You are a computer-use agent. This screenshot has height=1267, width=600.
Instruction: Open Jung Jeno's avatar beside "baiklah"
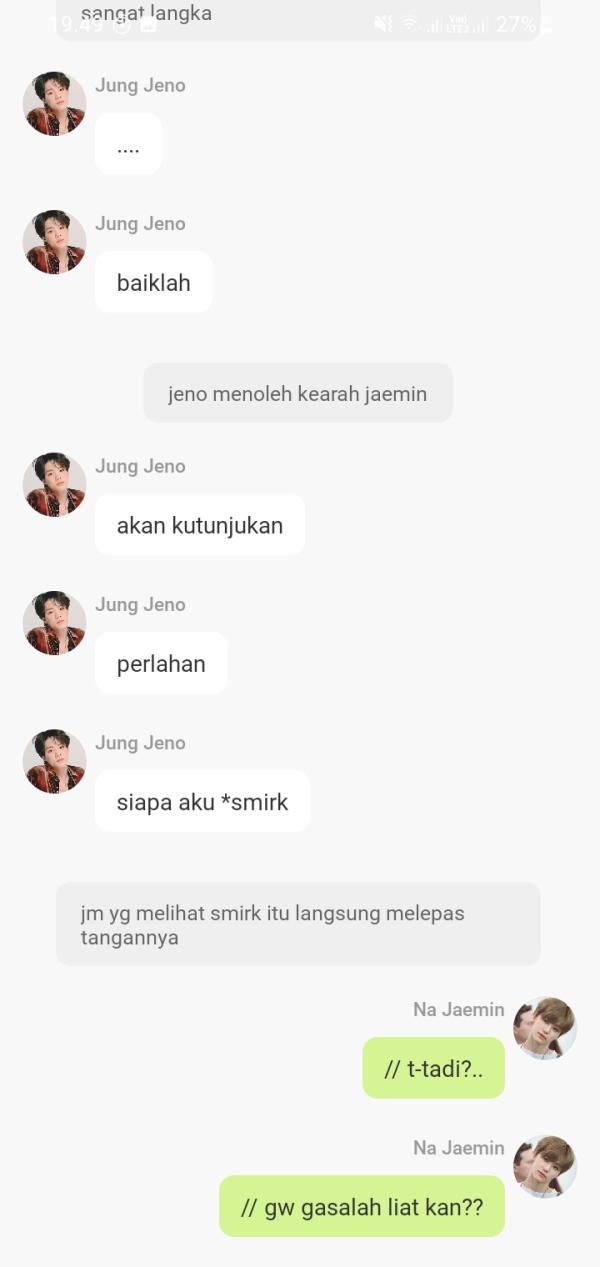54,242
